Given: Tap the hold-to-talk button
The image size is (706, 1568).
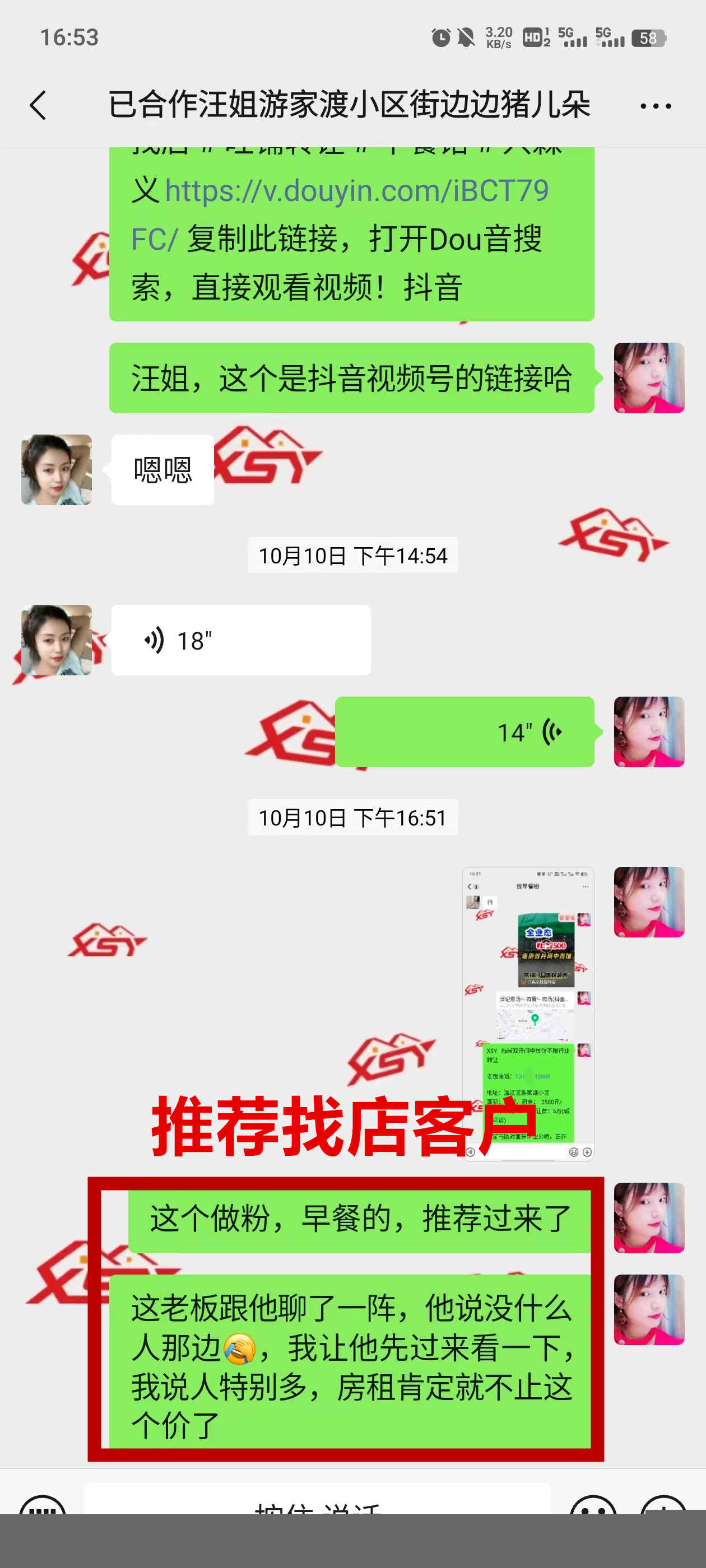Looking at the screenshot, I should [x=317, y=1501].
